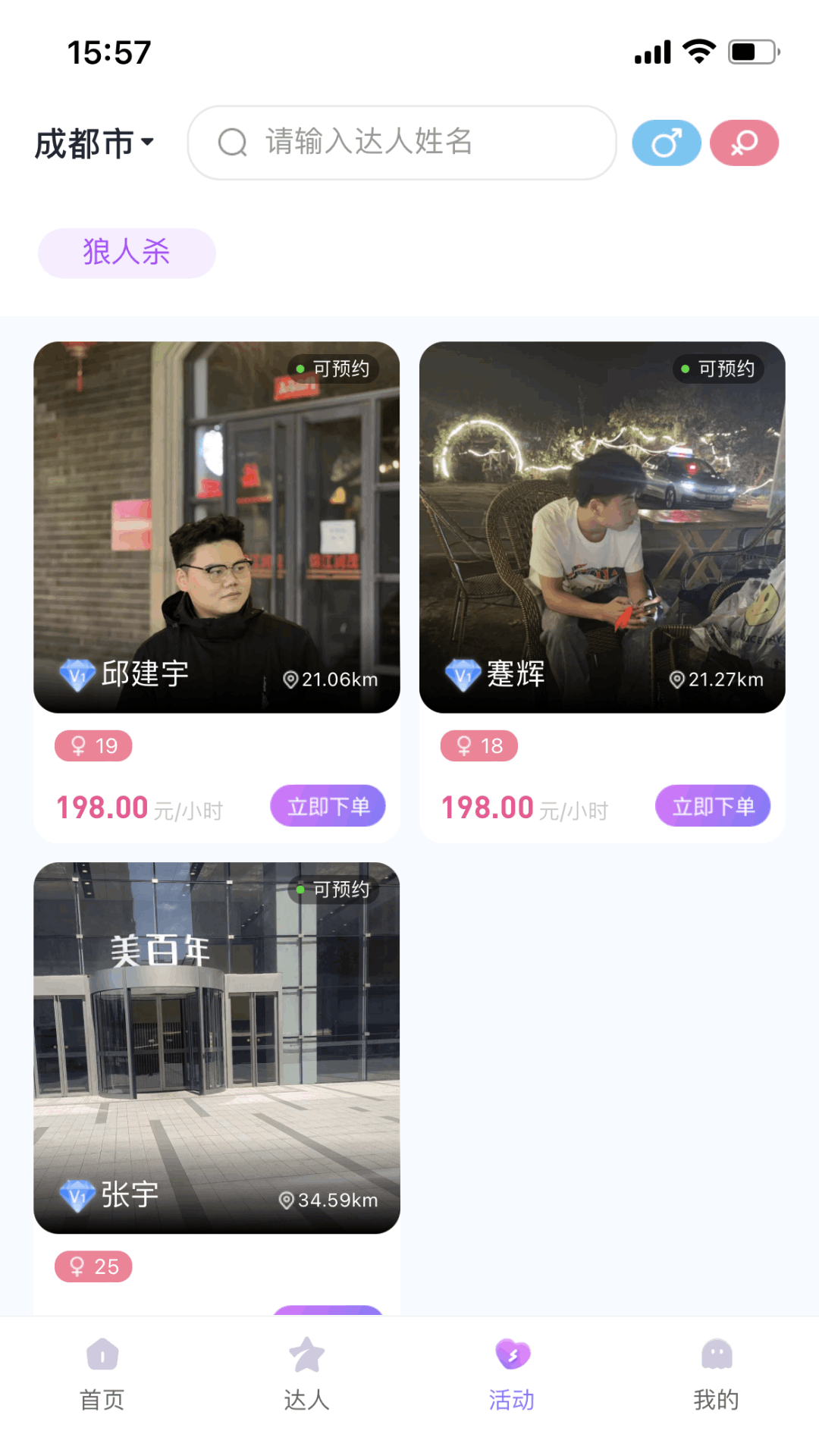Open the 成都市 city dropdown
Image resolution: width=819 pixels, height=1456 pixels.
[95, 143]
